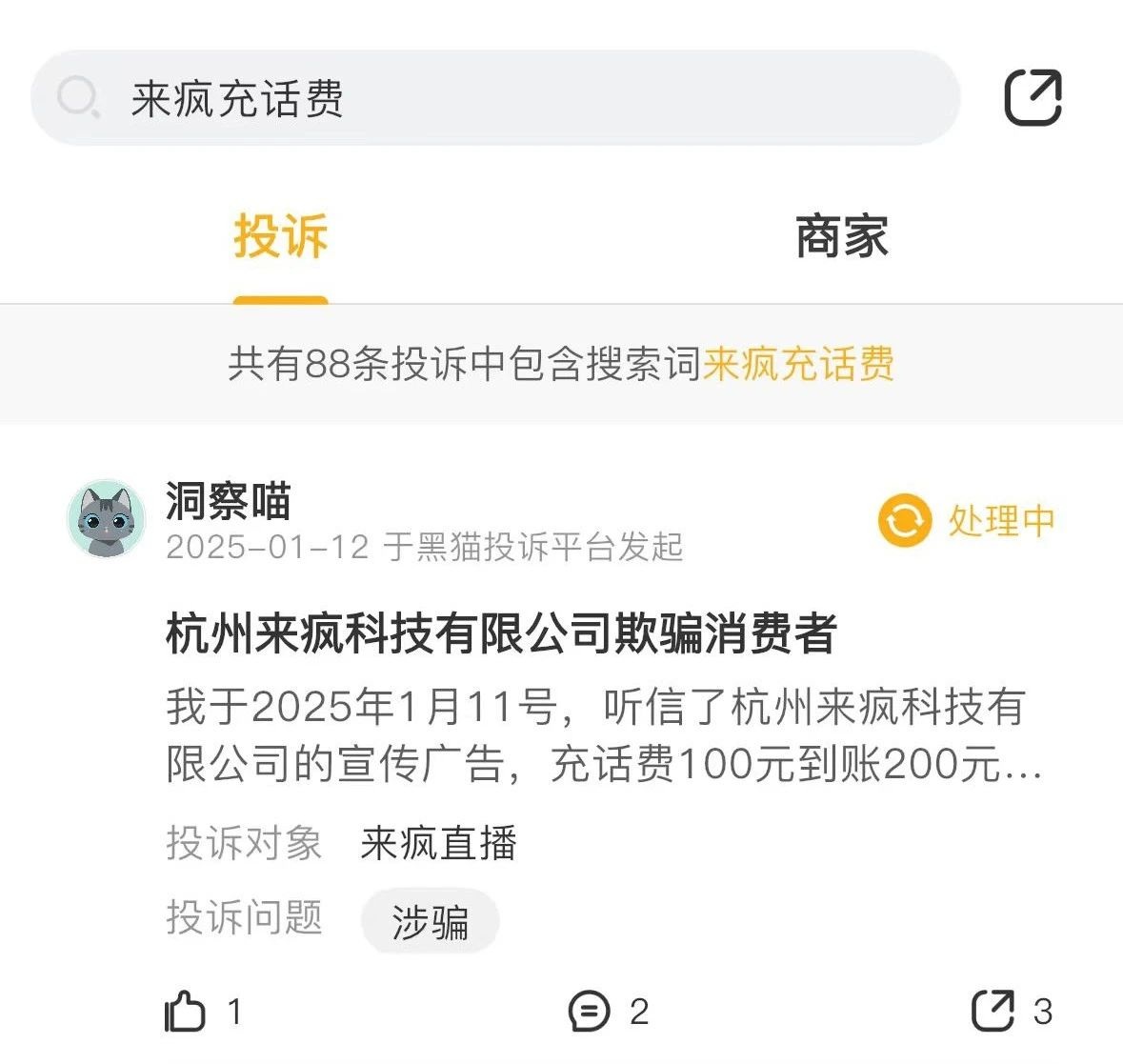The width and height of the screenshot is (1123, 1064).
Task: View 洞察喵's profile avatar
Action: point(107,519)
